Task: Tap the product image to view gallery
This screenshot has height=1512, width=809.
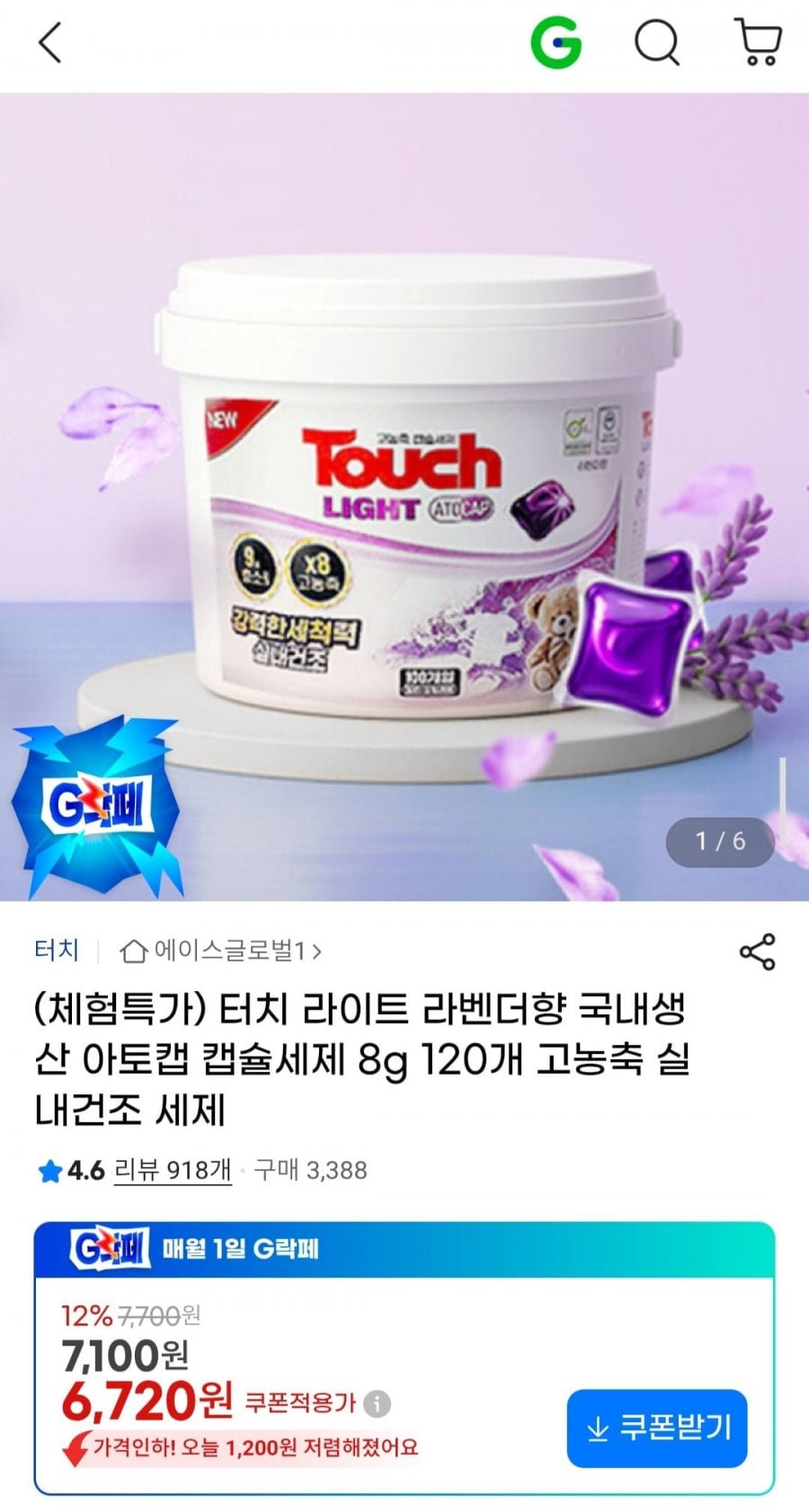Action: coord(404,494)
